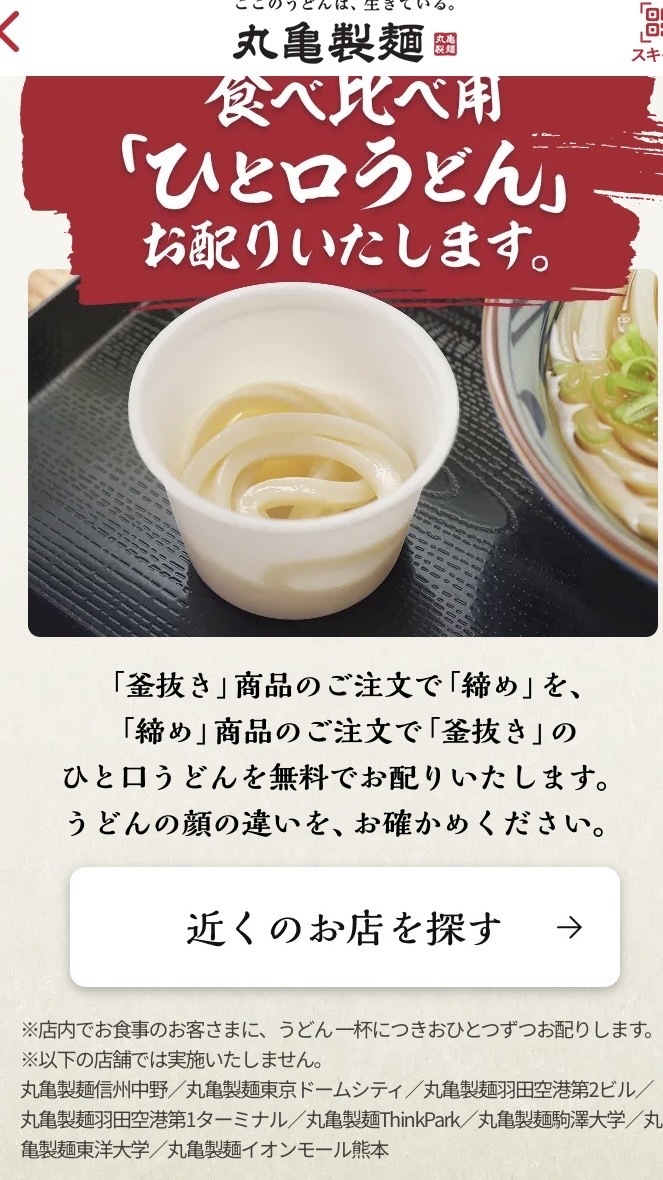Go back with the red arrow
Viewport: 663px width, 1180px height.
(9, 32)
